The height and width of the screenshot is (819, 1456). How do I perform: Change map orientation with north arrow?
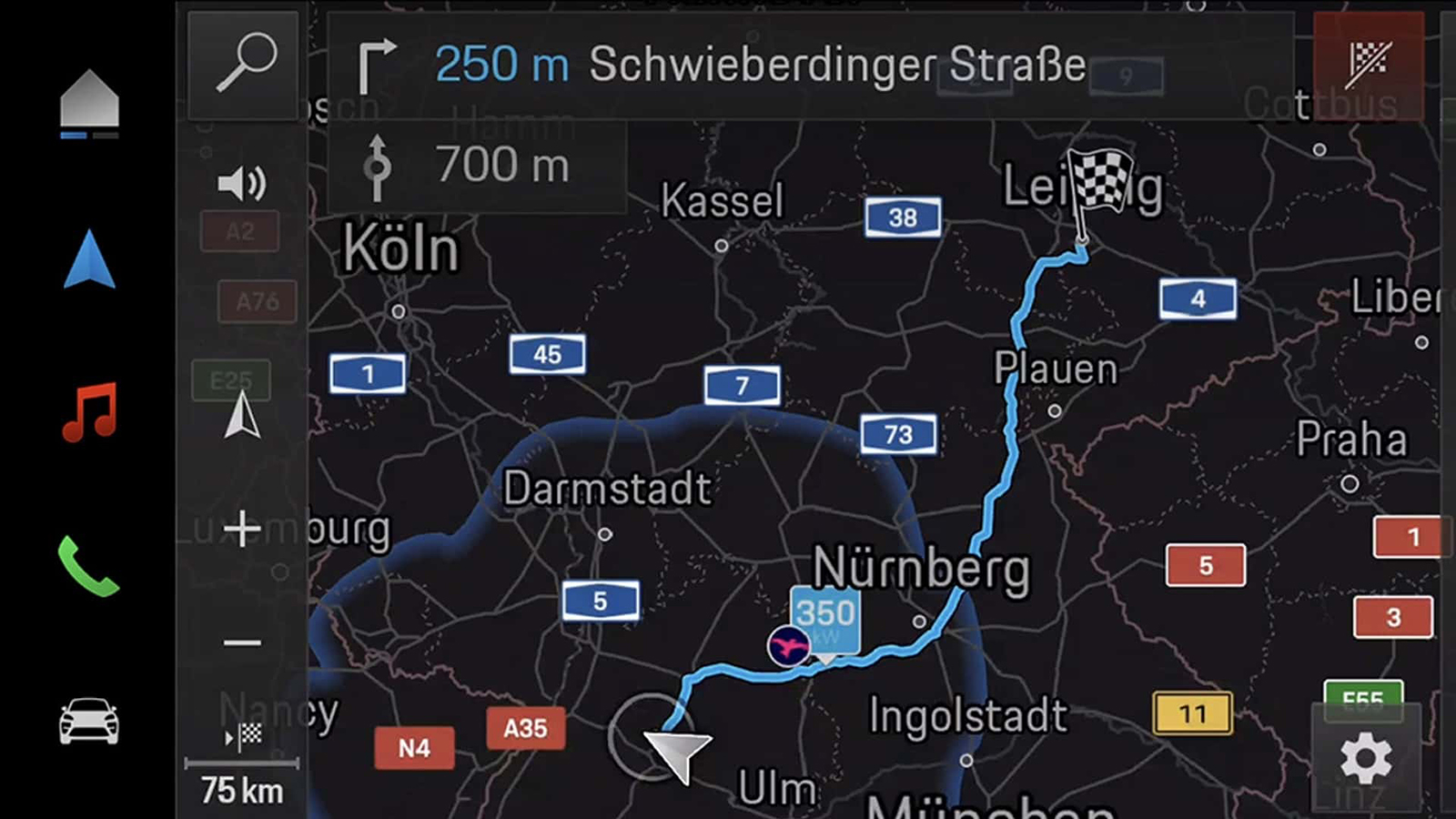point(242,416)
